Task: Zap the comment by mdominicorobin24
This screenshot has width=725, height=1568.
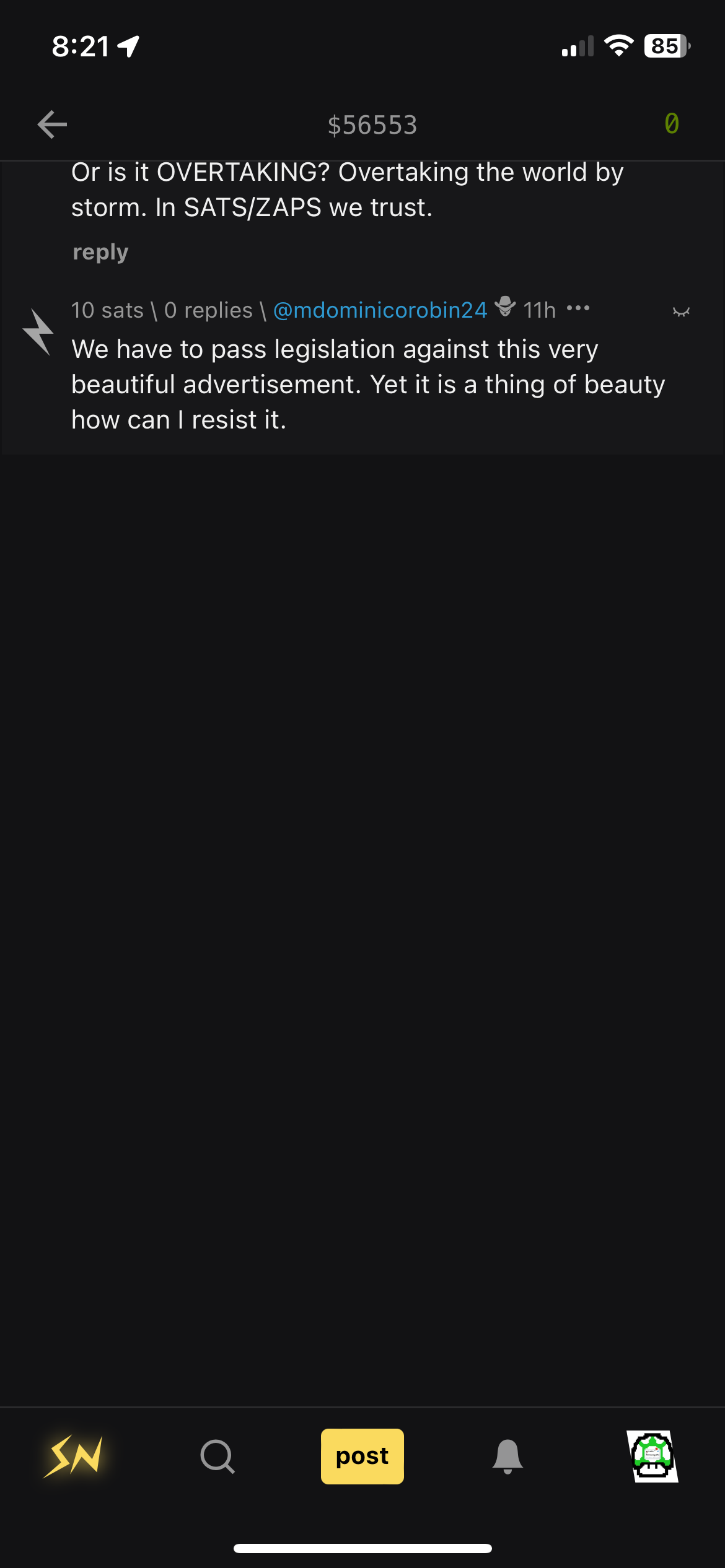Action: coord(38,332)
